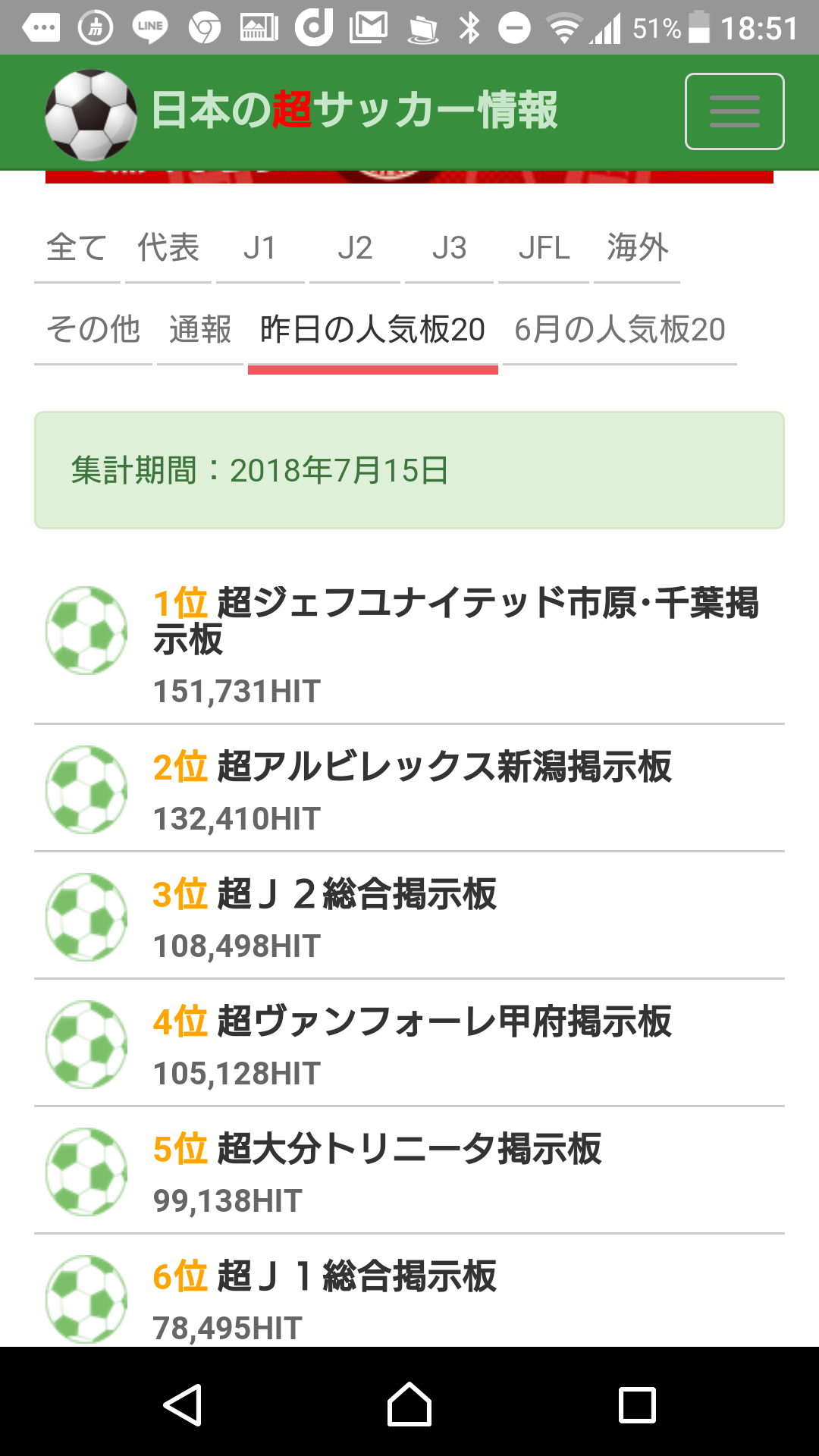View the 超J2総合掲示板 board

click(356, 894)
